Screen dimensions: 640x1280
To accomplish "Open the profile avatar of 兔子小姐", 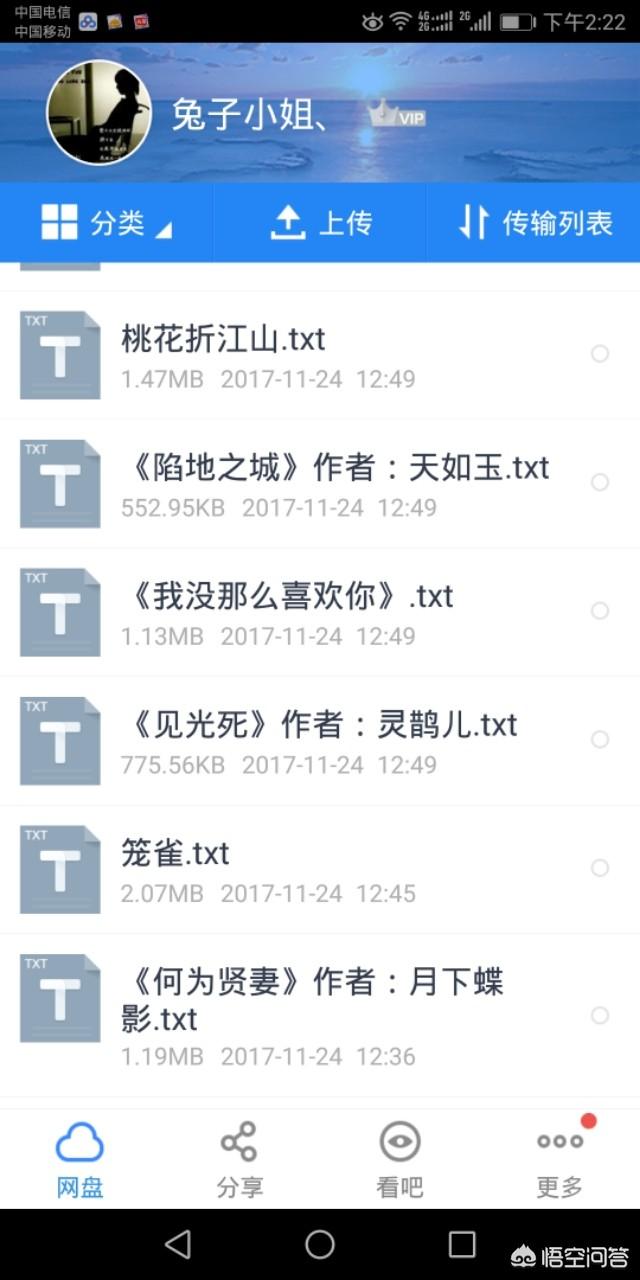I will click(99, 112).
